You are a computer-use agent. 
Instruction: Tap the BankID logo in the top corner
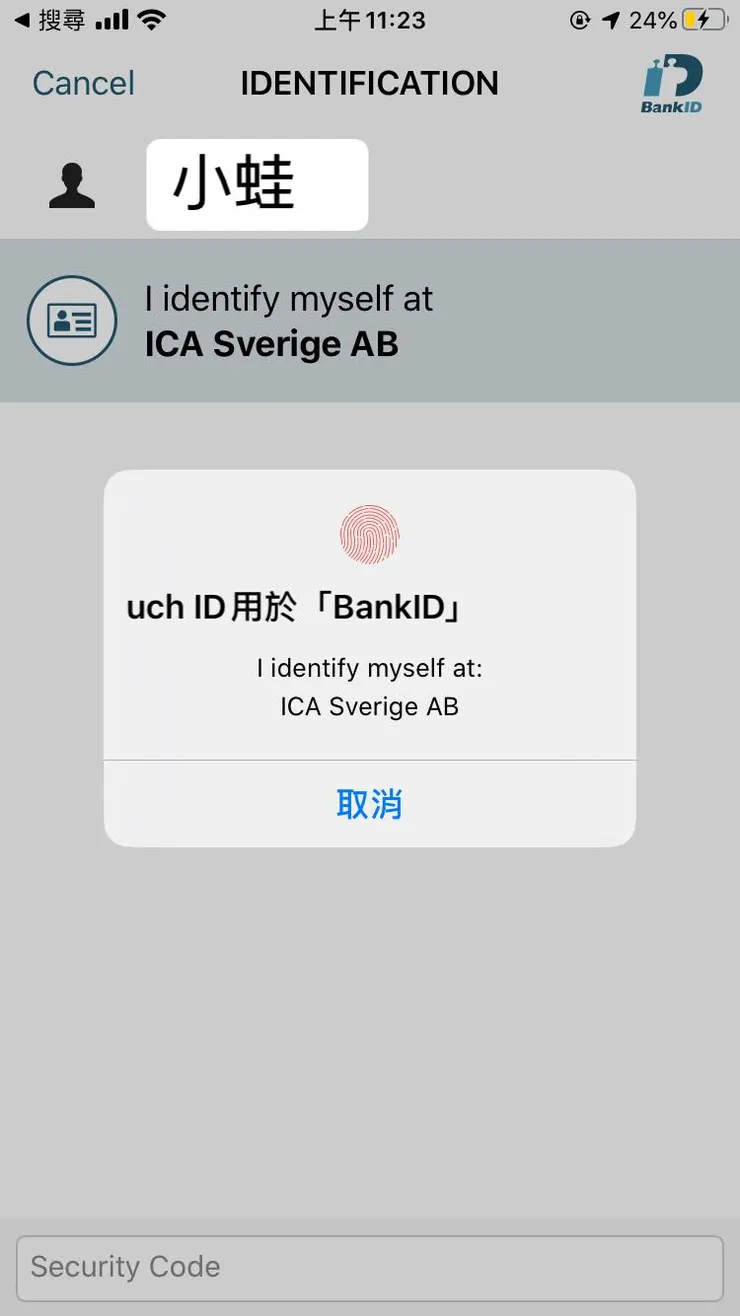[674, 82]
